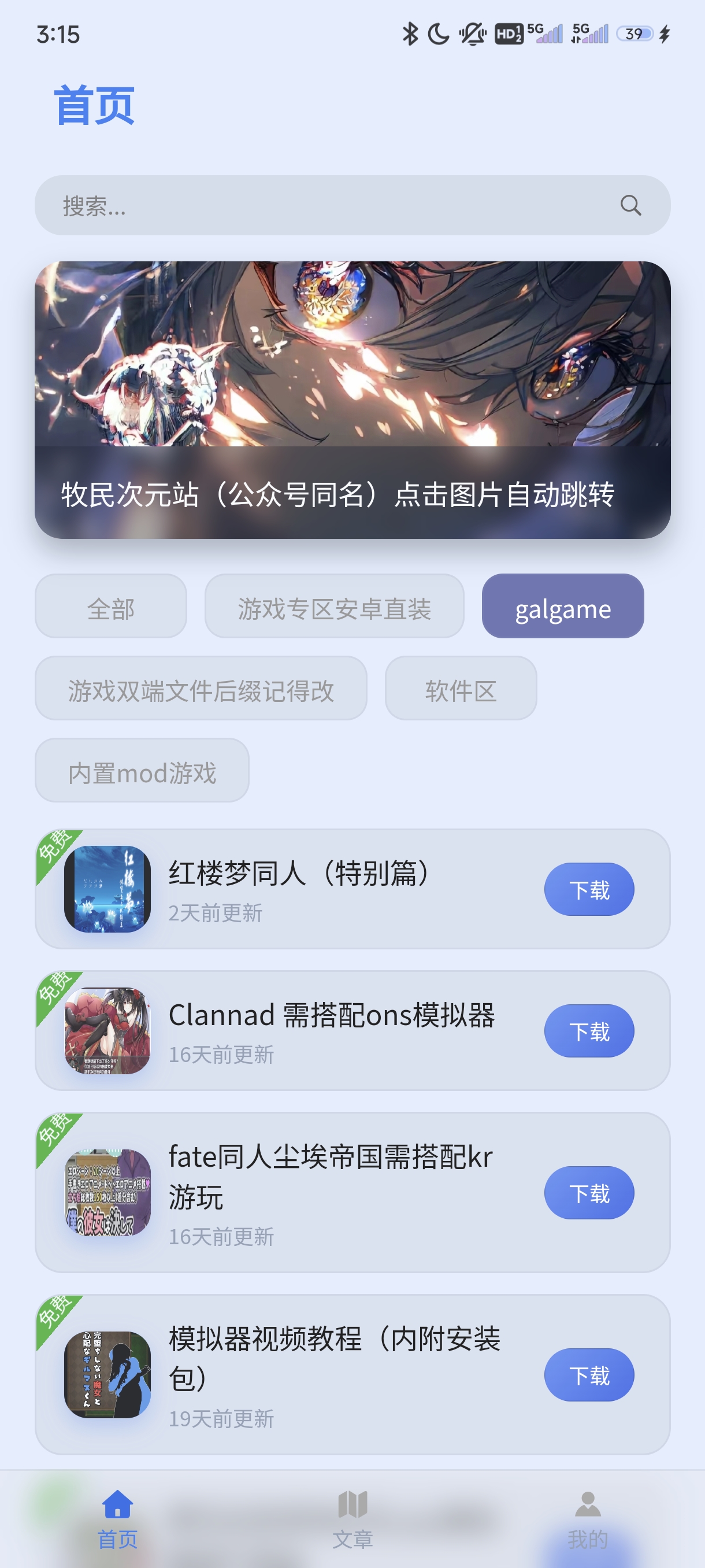Filter by 内置mod游戏

[x=142, y=771]
